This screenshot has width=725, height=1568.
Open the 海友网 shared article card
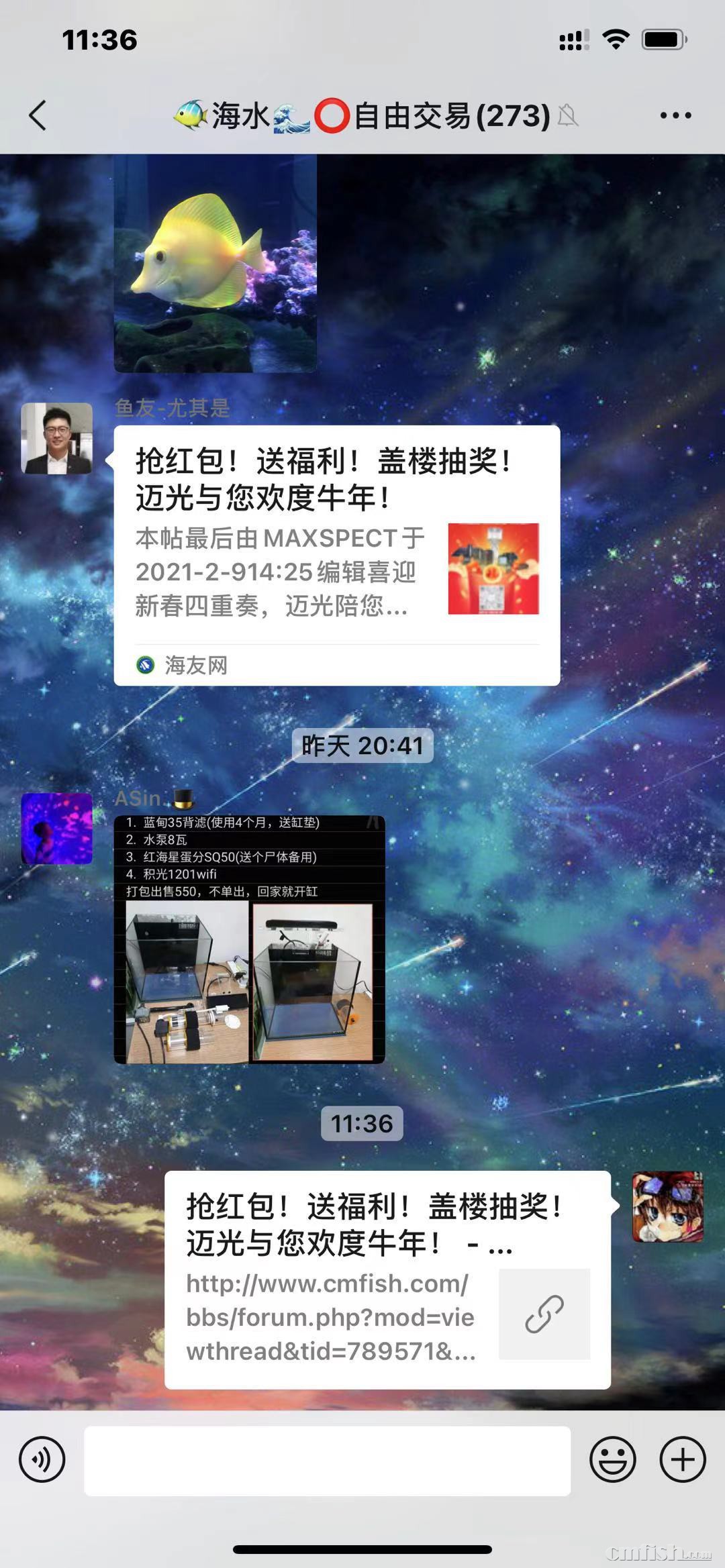coord(336,555)
